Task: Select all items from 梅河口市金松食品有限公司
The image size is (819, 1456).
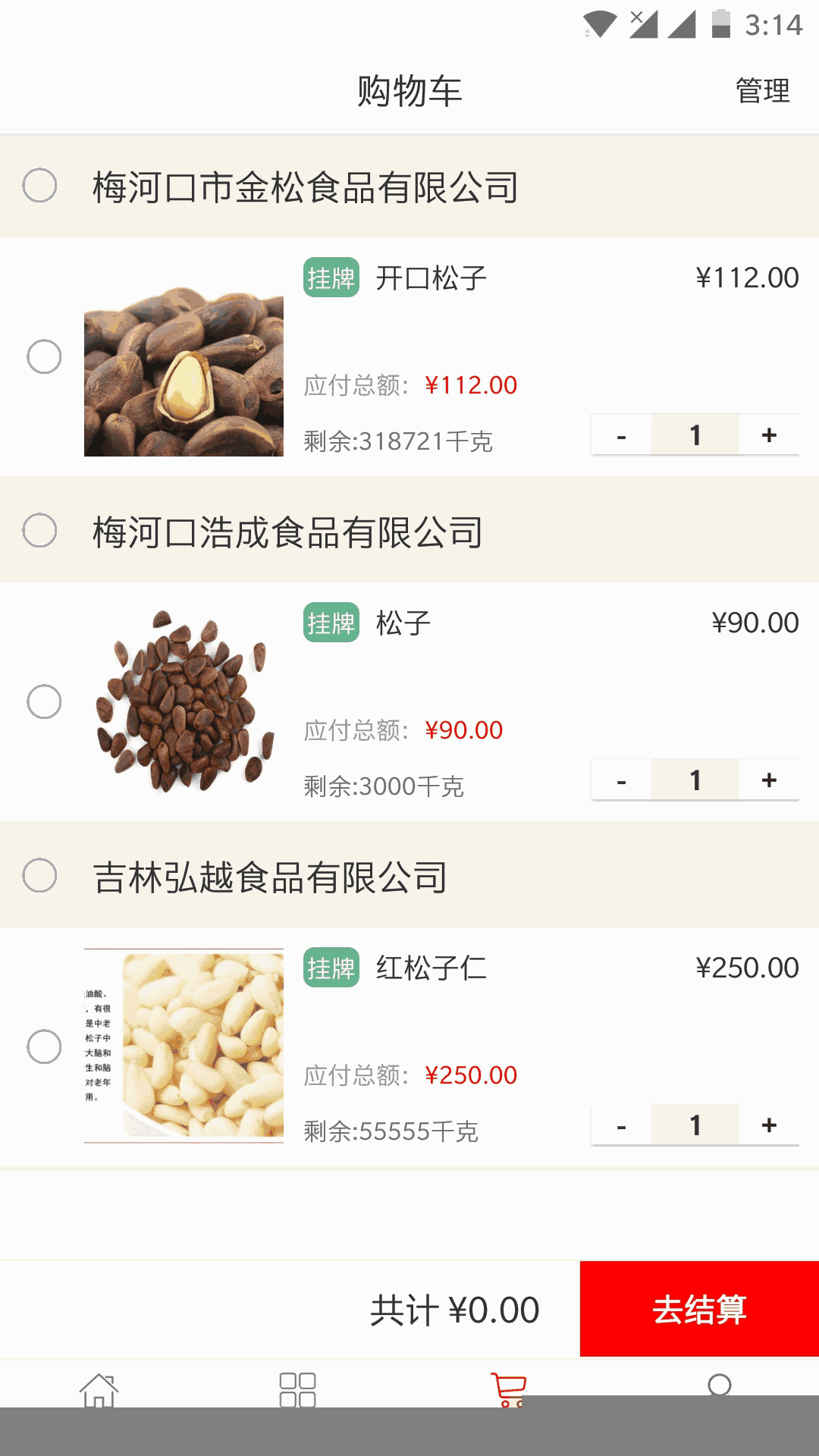Action: (x=40, y=186)
